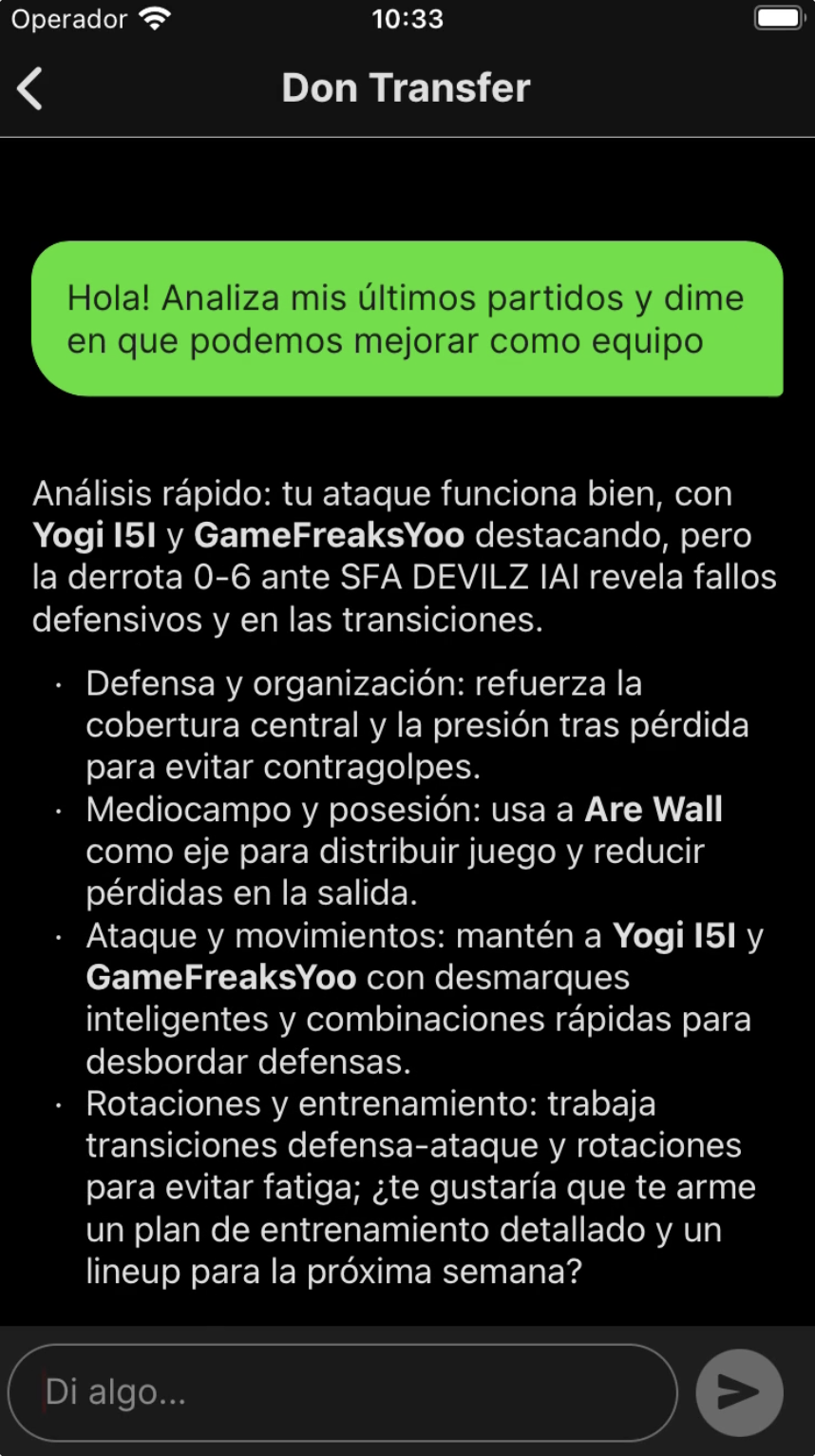Viewport: 815px width, 1456px height.
Task: Go back from the Don Transfer chat
Action: click(x=30, y=88)
